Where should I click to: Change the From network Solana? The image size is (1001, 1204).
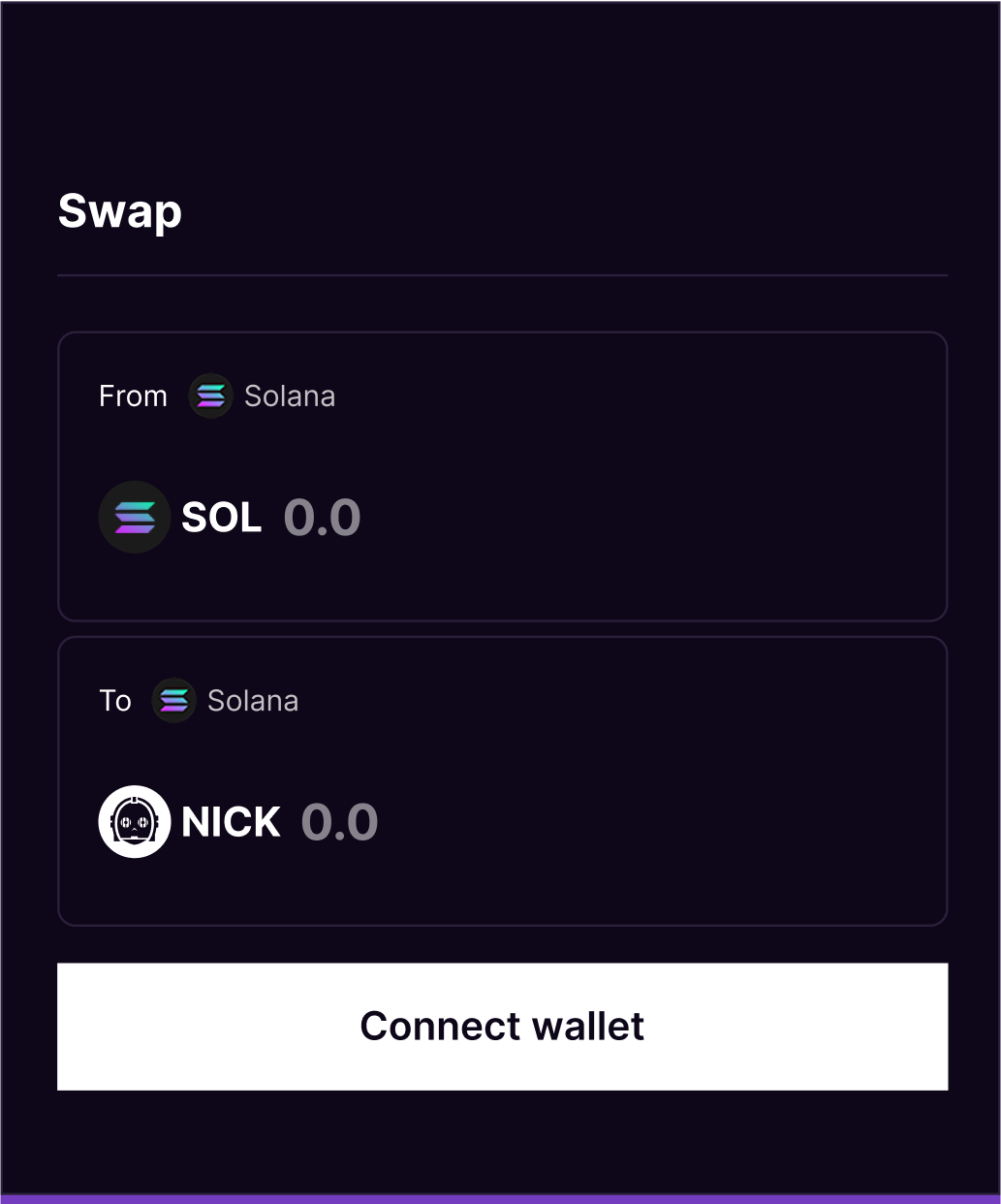pos(264,396)
